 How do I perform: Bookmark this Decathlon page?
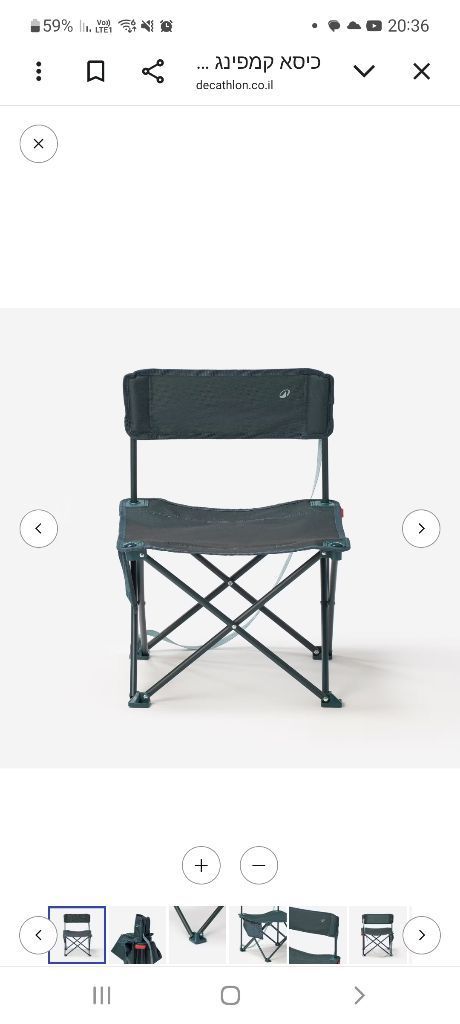(x=95, y=71)
